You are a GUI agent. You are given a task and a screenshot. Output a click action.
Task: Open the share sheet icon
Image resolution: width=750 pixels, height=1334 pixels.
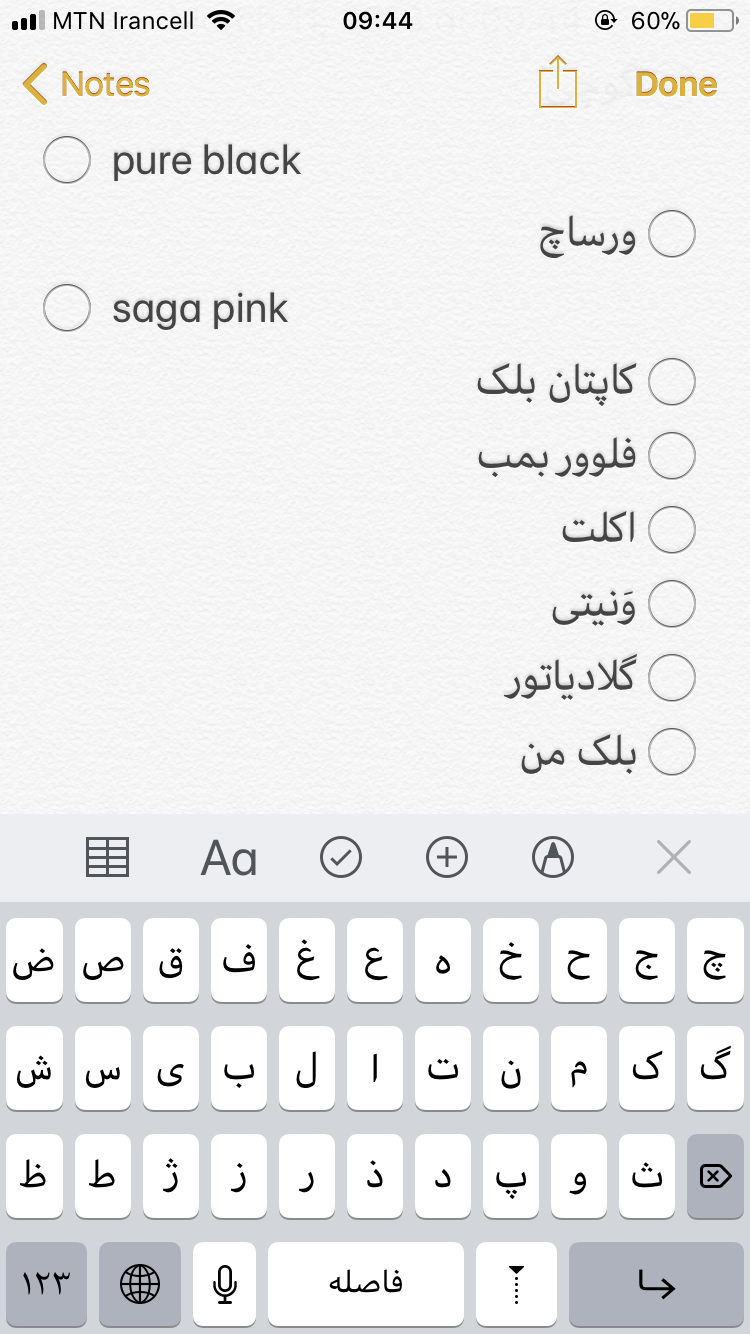[x=558, y=82]
